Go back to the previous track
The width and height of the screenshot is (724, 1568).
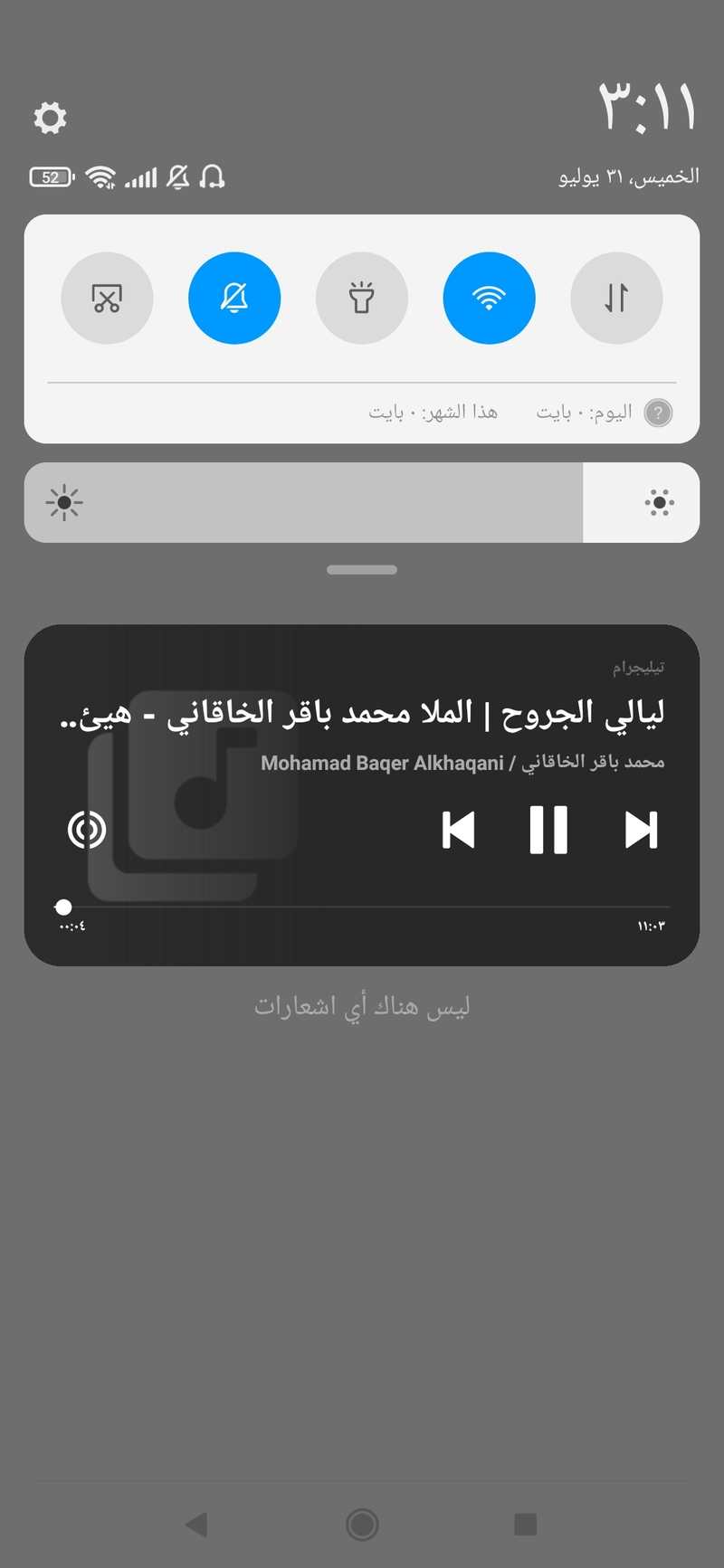click(x=458, y=830)
